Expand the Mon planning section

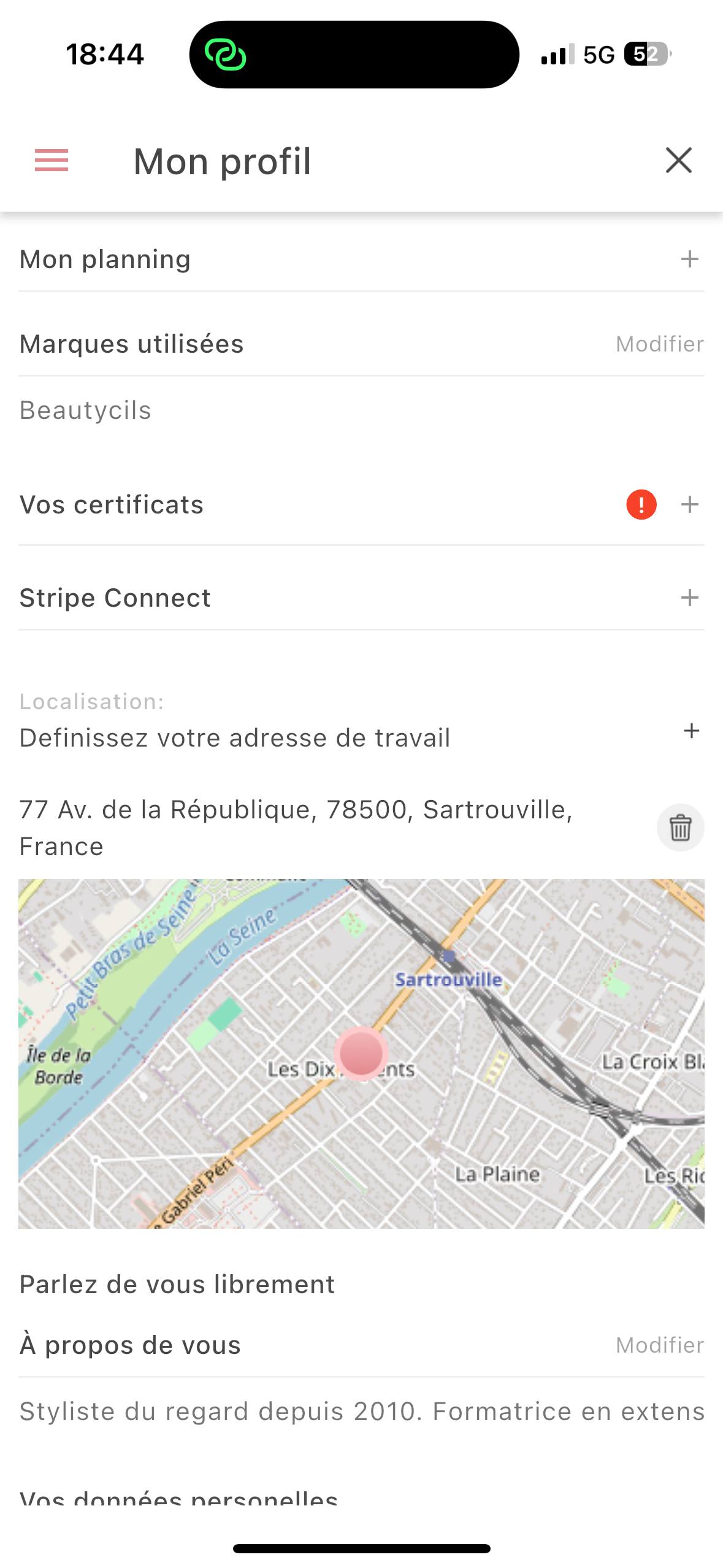pyautogui.click(x=104, y=258)
